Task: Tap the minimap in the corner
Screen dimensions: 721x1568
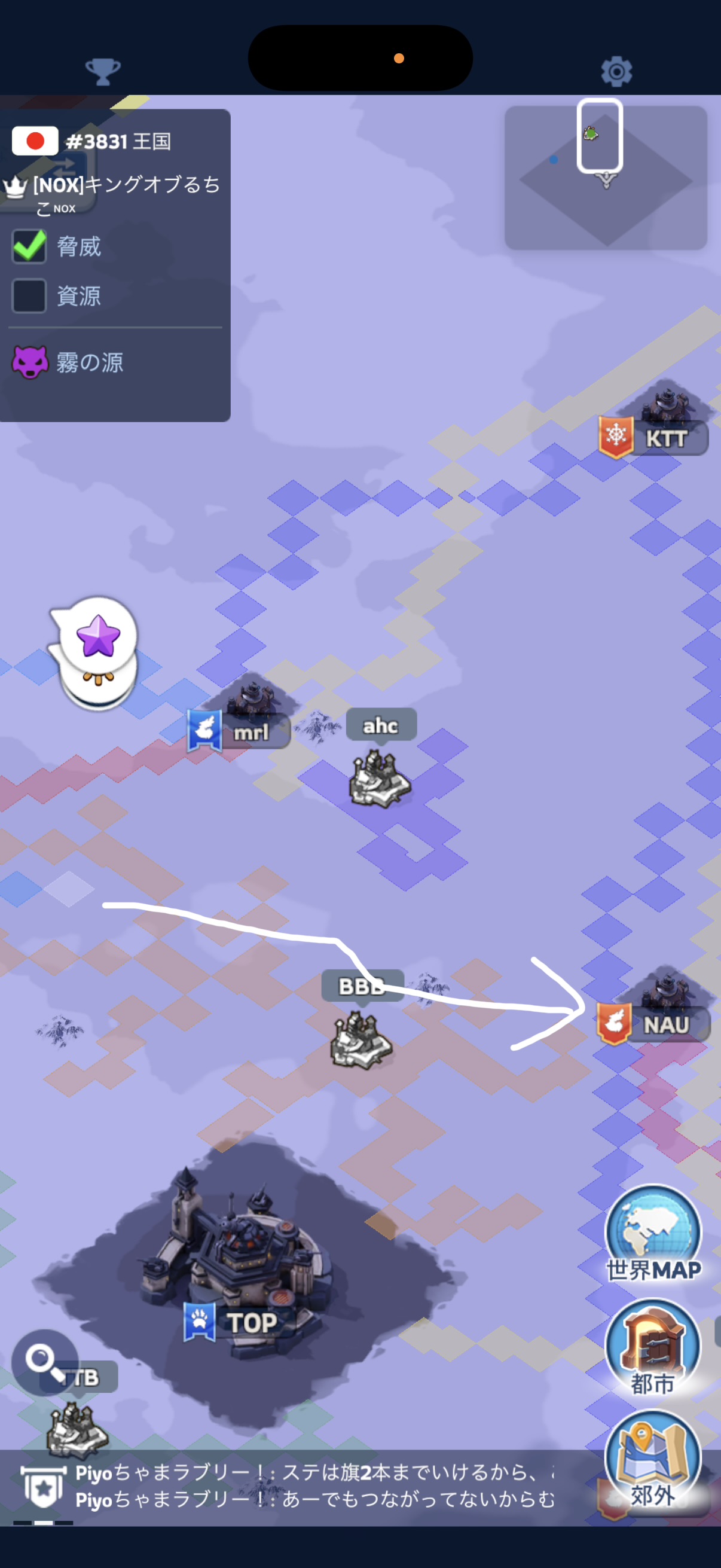Action: (606, 178)
